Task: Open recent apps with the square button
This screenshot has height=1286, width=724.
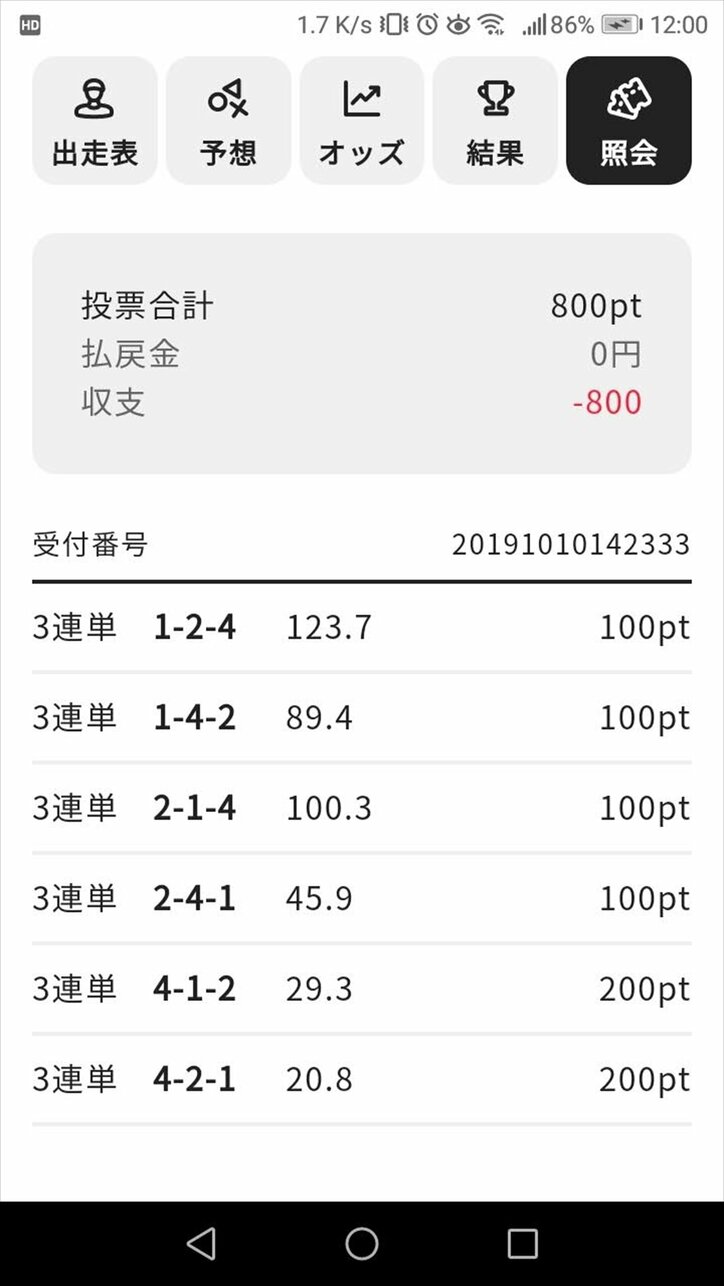Action: coord(524,1244)
